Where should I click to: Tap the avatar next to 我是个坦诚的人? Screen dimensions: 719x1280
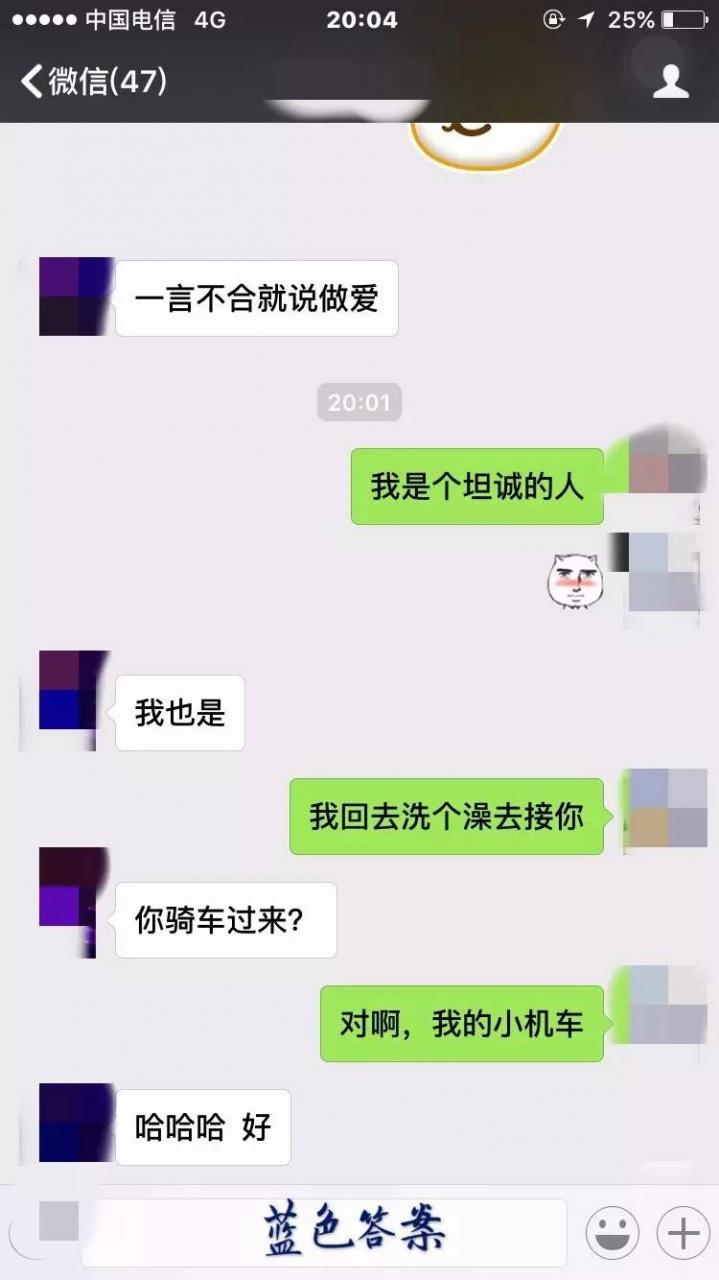click(664, 470)
